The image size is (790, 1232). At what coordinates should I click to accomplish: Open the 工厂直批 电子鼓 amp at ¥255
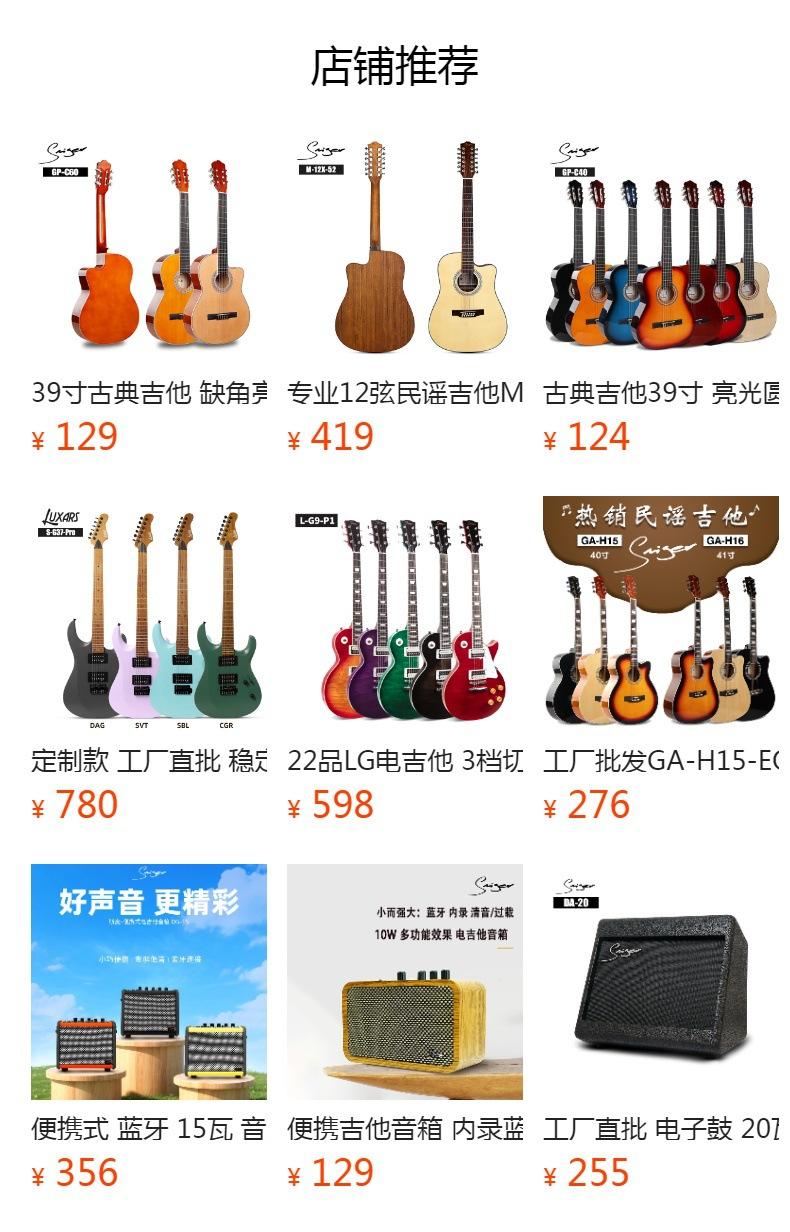pos(661,1031)
